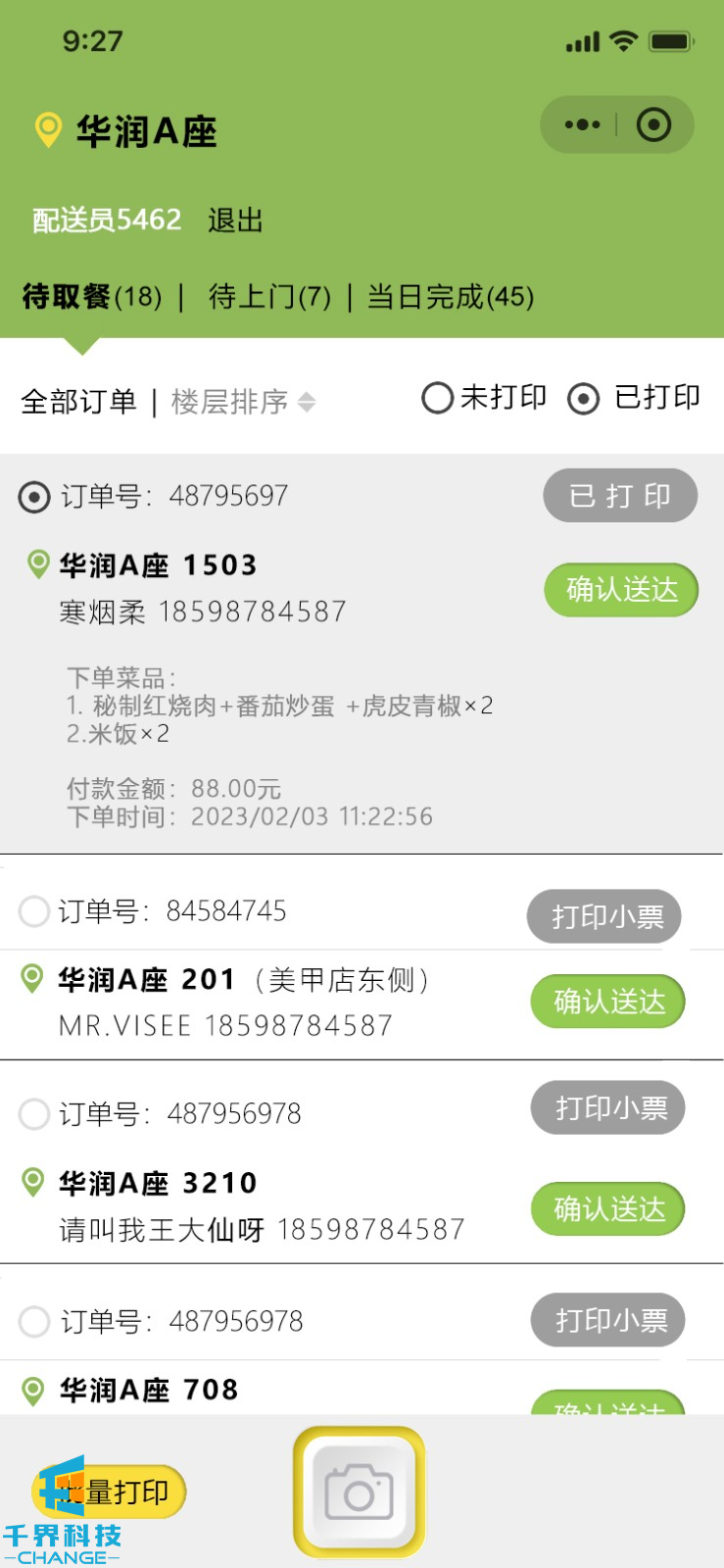Tap 退出 to log out
Viewport: 724px width, 1568px height.
[235, 220]
